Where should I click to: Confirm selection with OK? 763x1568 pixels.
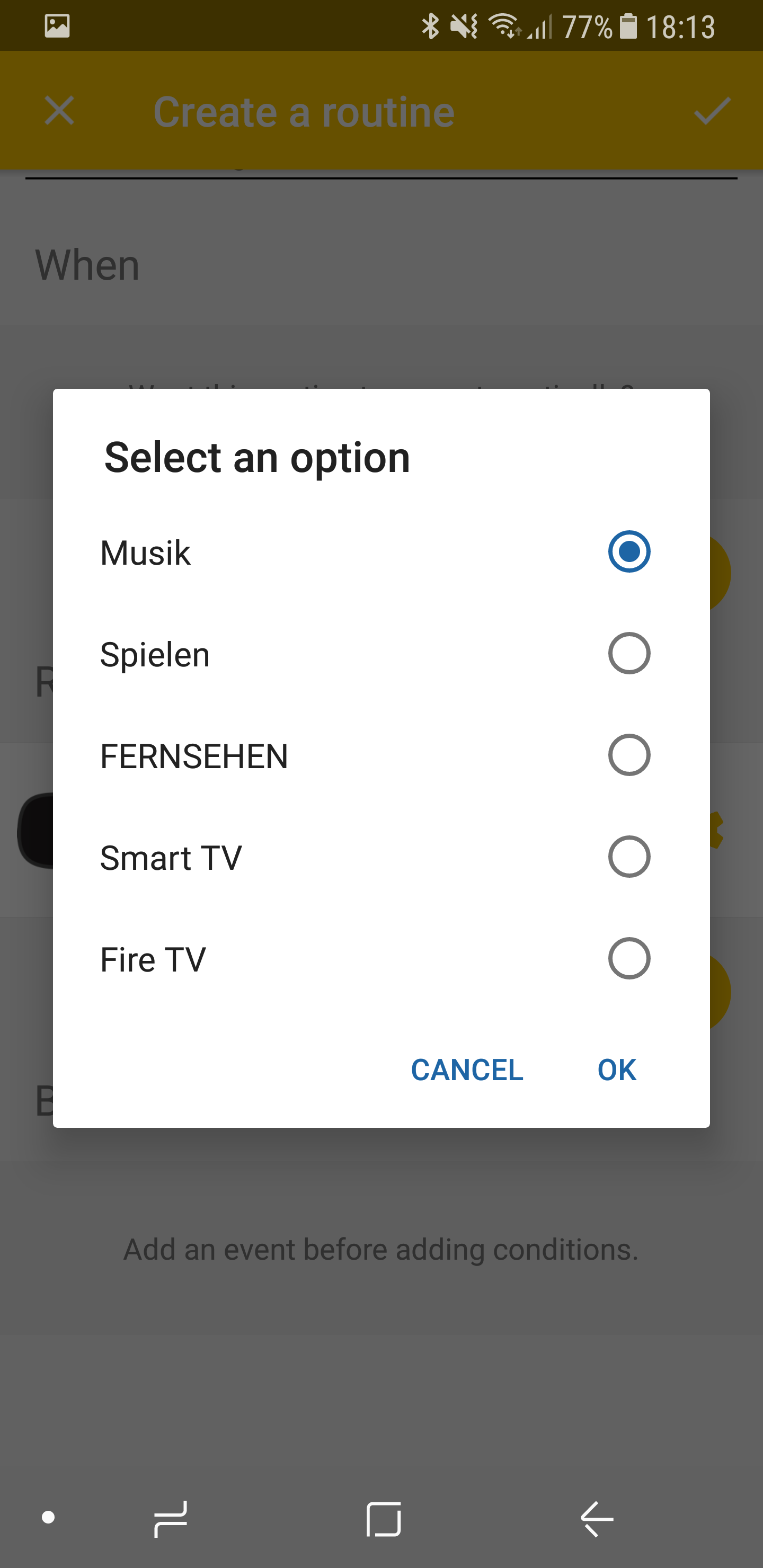tap(616, 1070)
